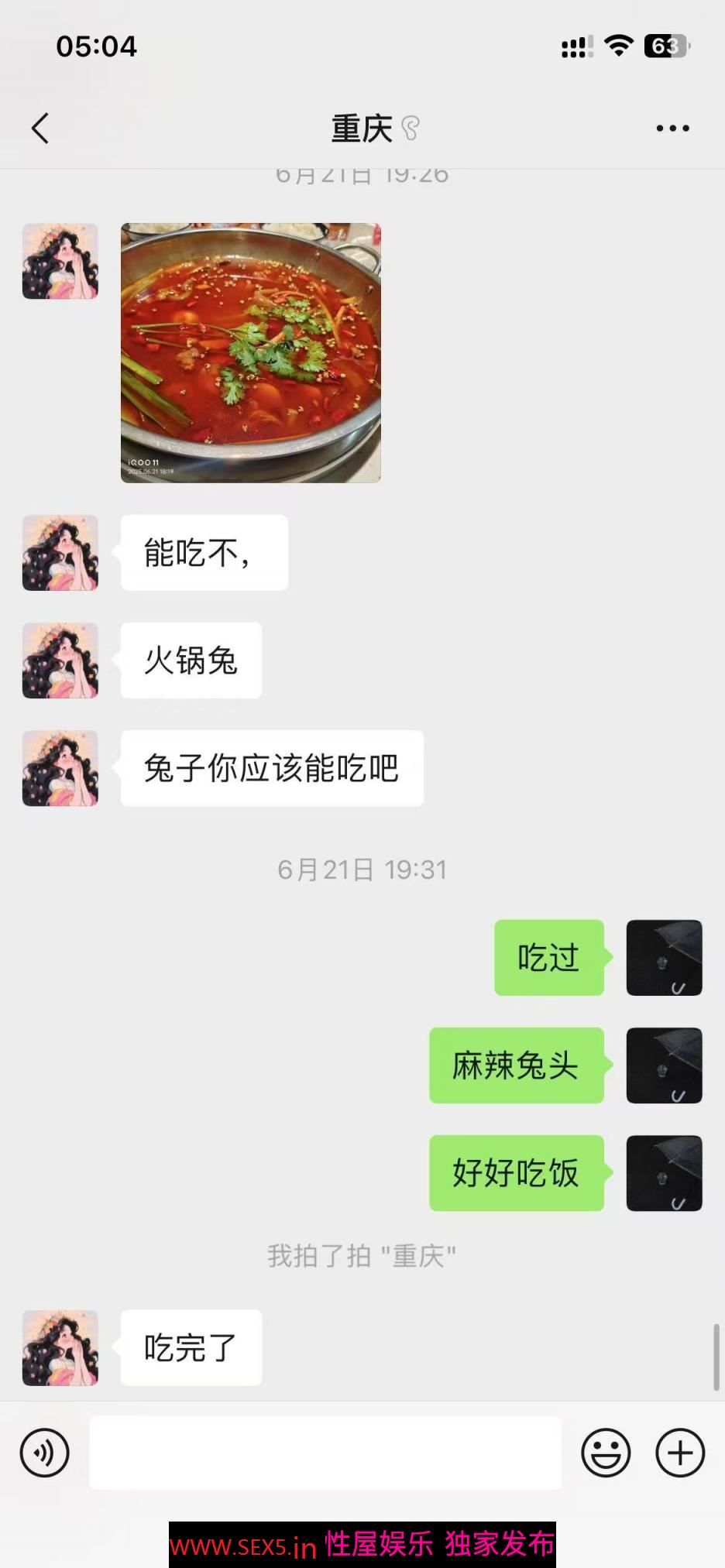Switch to voice message input
Image resolution: width=725 pixels, height=1568 pixels.
click(45, 1453)
